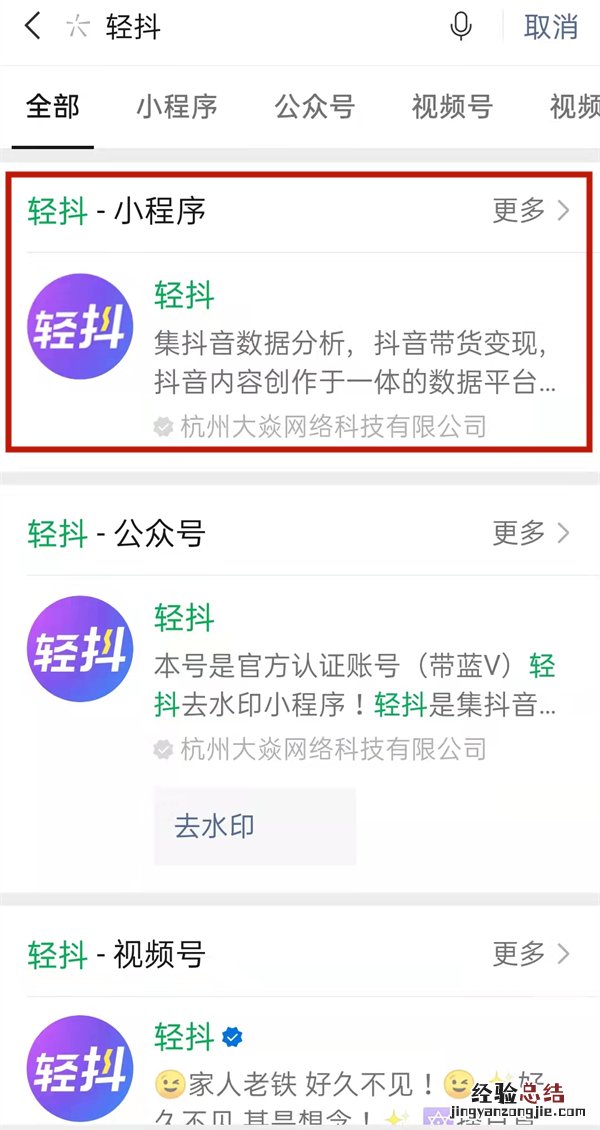The image size is (600, 1130).
Task: Start voice search with the microphone icon
Action: [461, 27]
